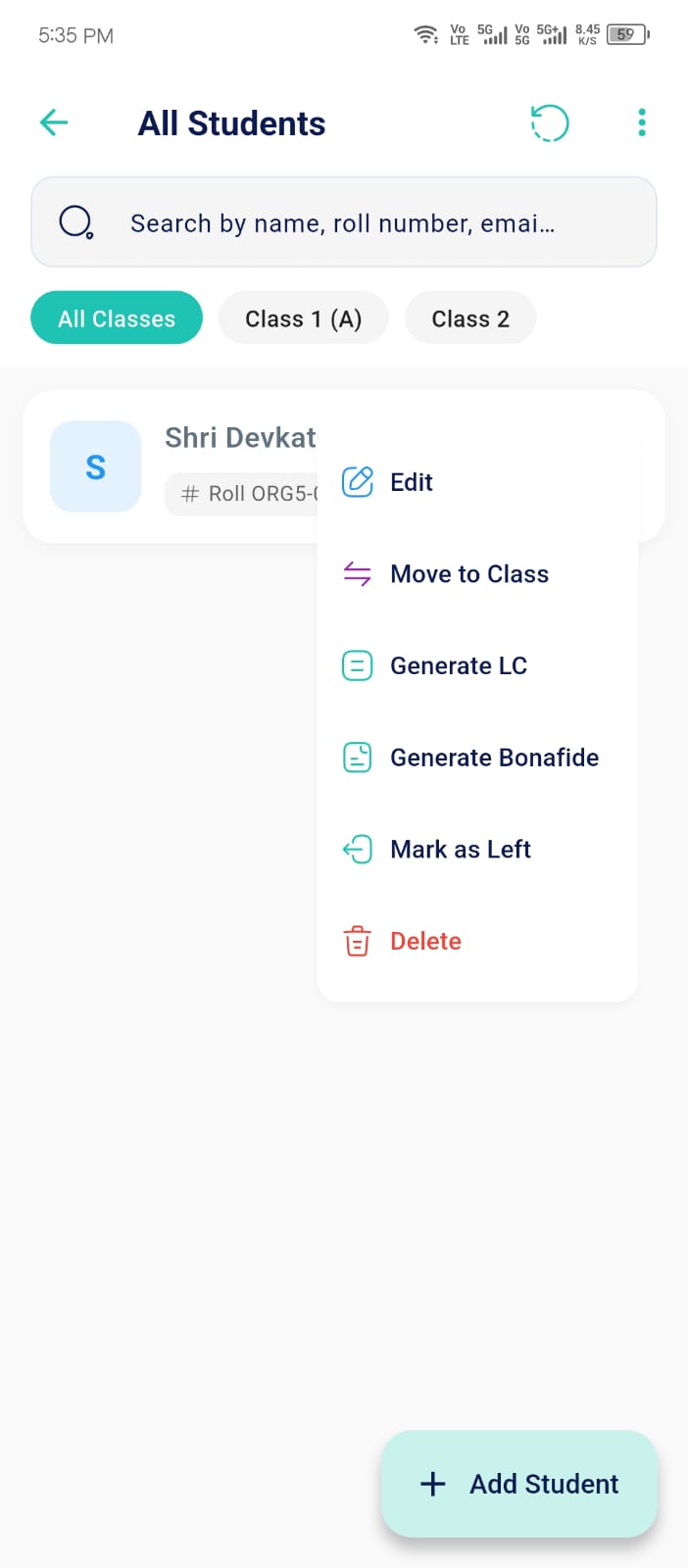Delete the student record
688x1568 pixels.
click(477, 942)
